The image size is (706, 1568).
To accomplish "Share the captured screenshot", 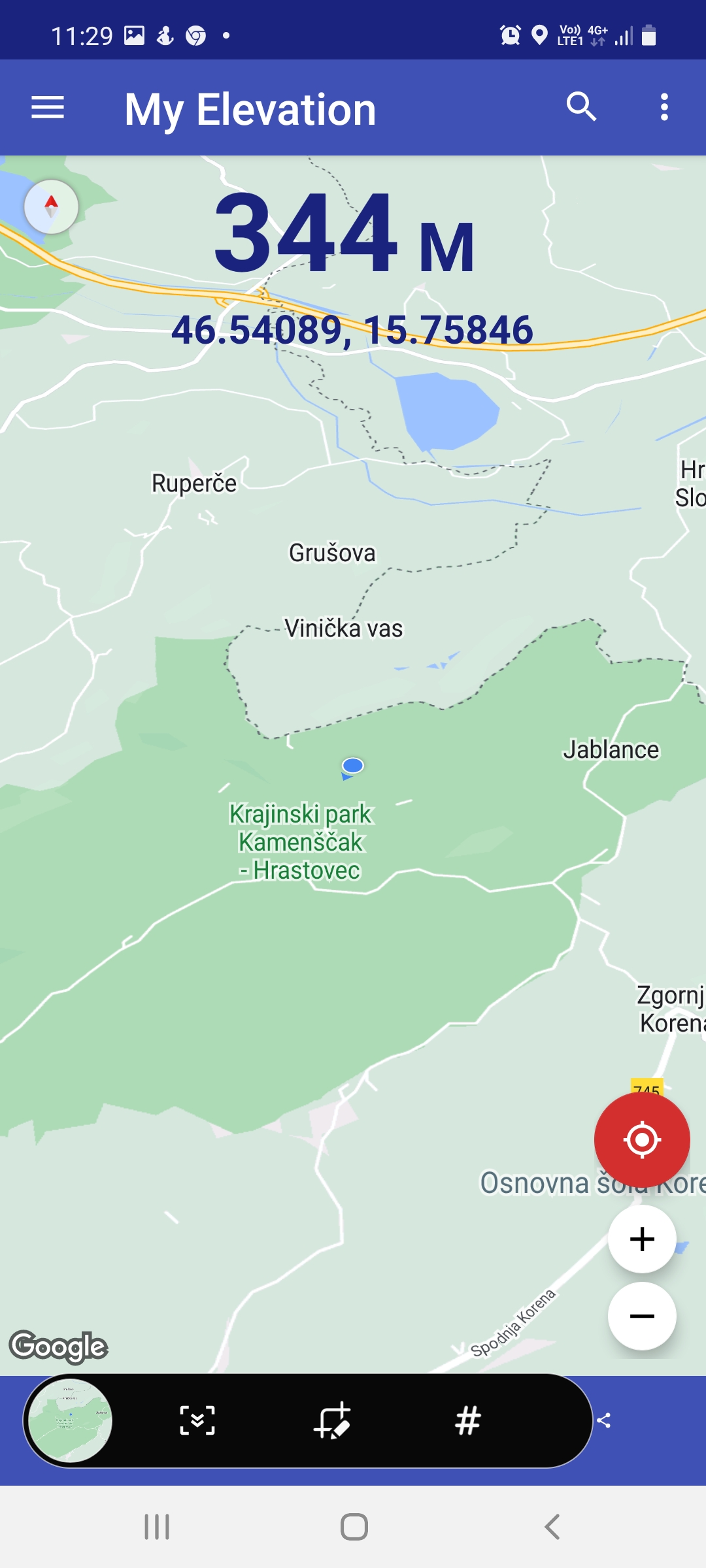I will point(604,1420).
